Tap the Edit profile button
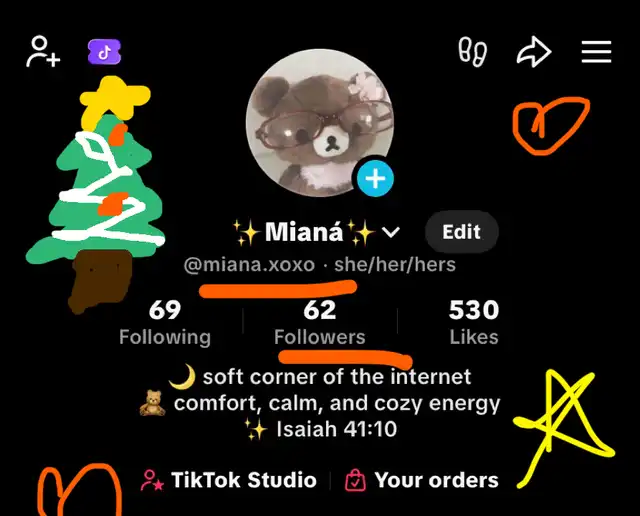 tap(461, 232)
